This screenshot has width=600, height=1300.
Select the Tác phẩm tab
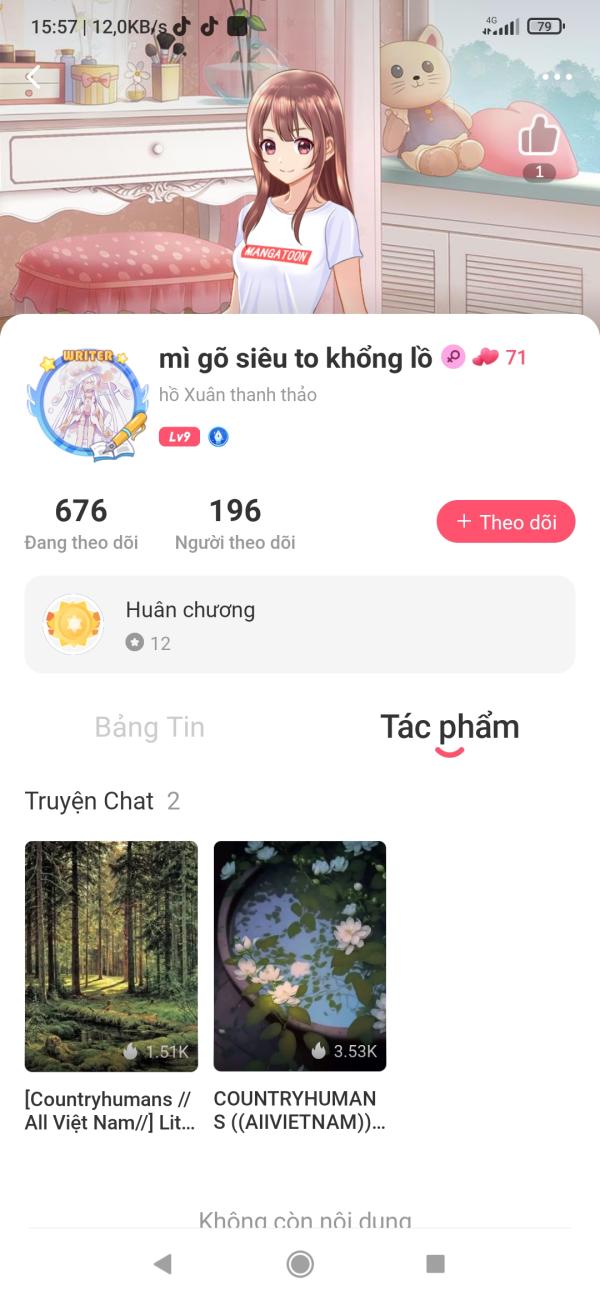(449, 727)
